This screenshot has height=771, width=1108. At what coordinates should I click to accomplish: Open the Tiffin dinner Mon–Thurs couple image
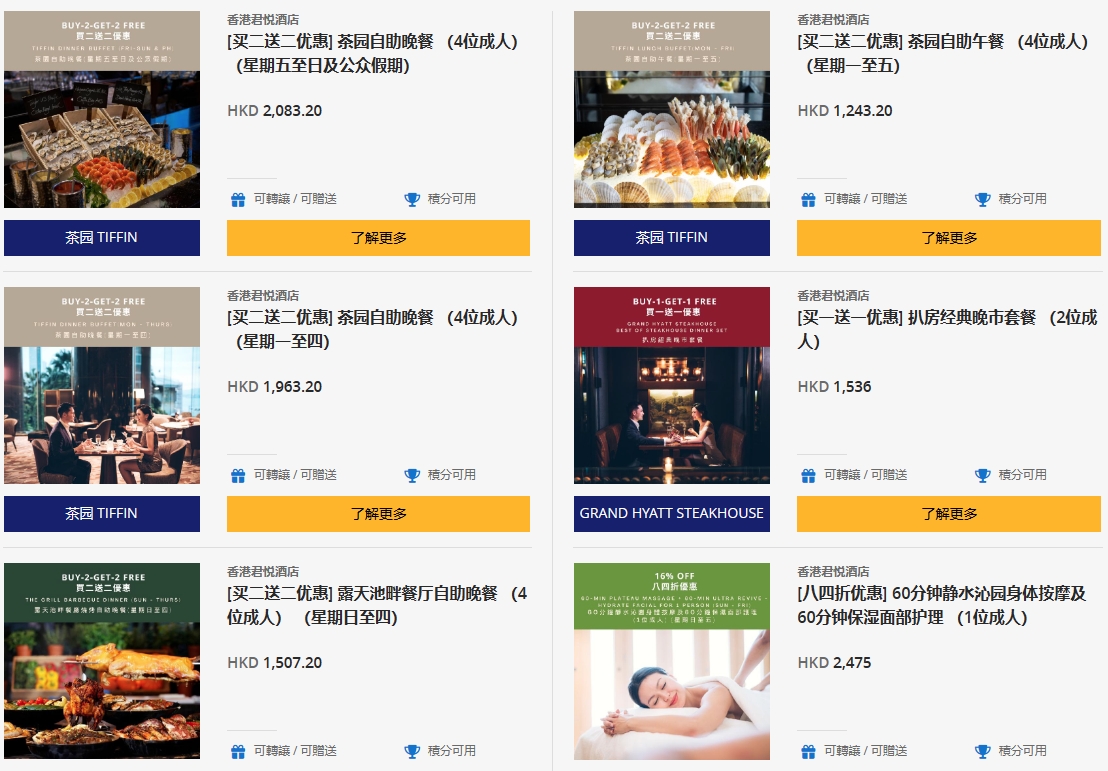point(101,386)
